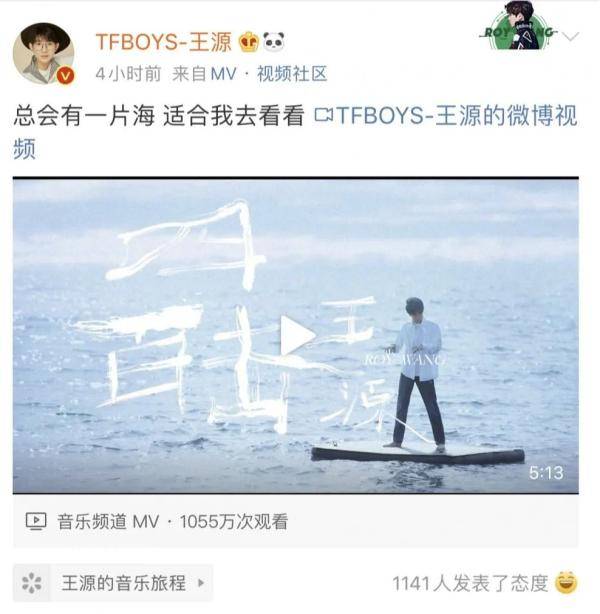Open the 王源的音乐旅程 collection chip
The width and height of the screenshot is (600, 614).
[x=113, y=582]
